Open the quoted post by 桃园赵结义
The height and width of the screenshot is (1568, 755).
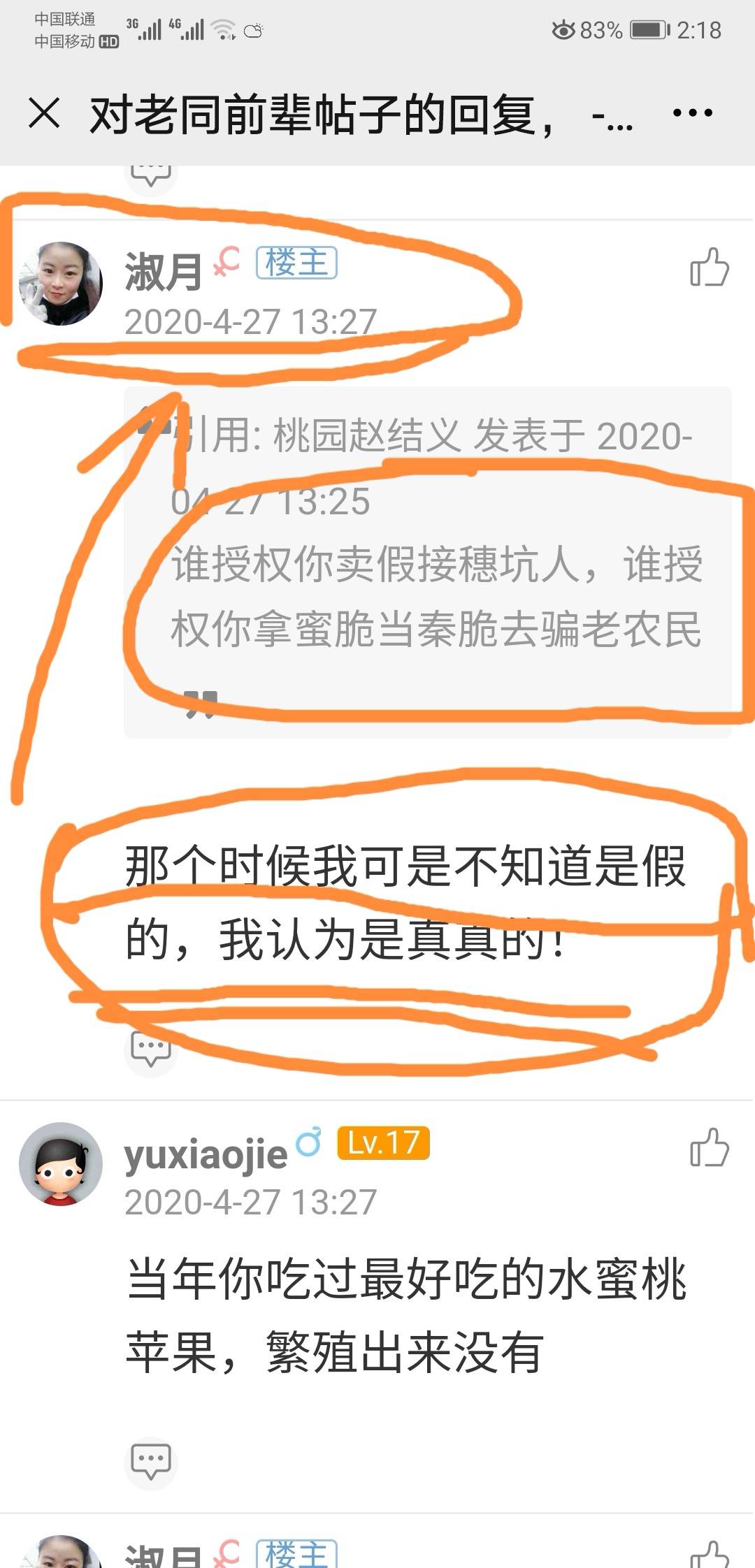point(428,562)
